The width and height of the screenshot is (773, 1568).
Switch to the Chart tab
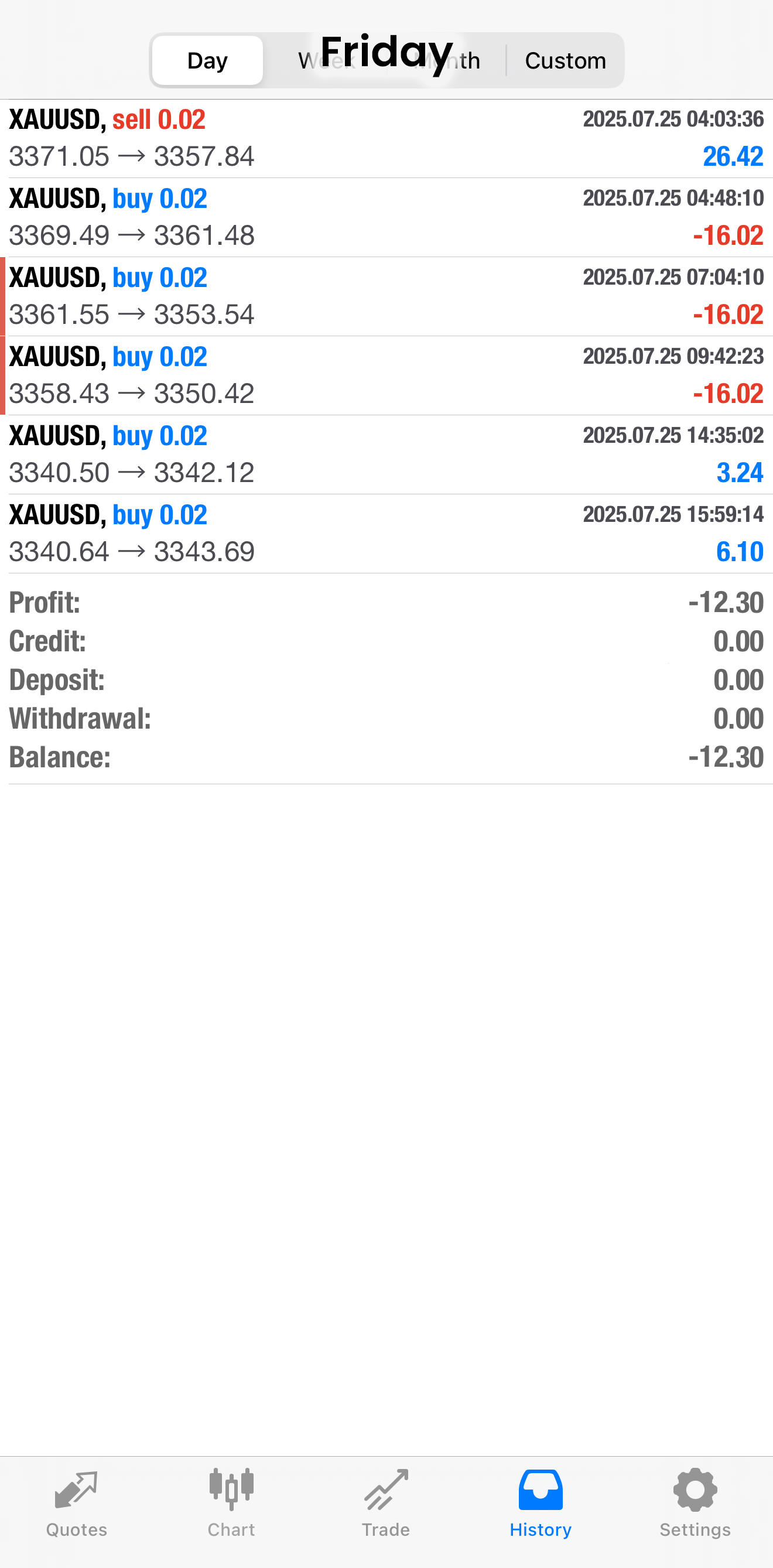coord(231,1504)
